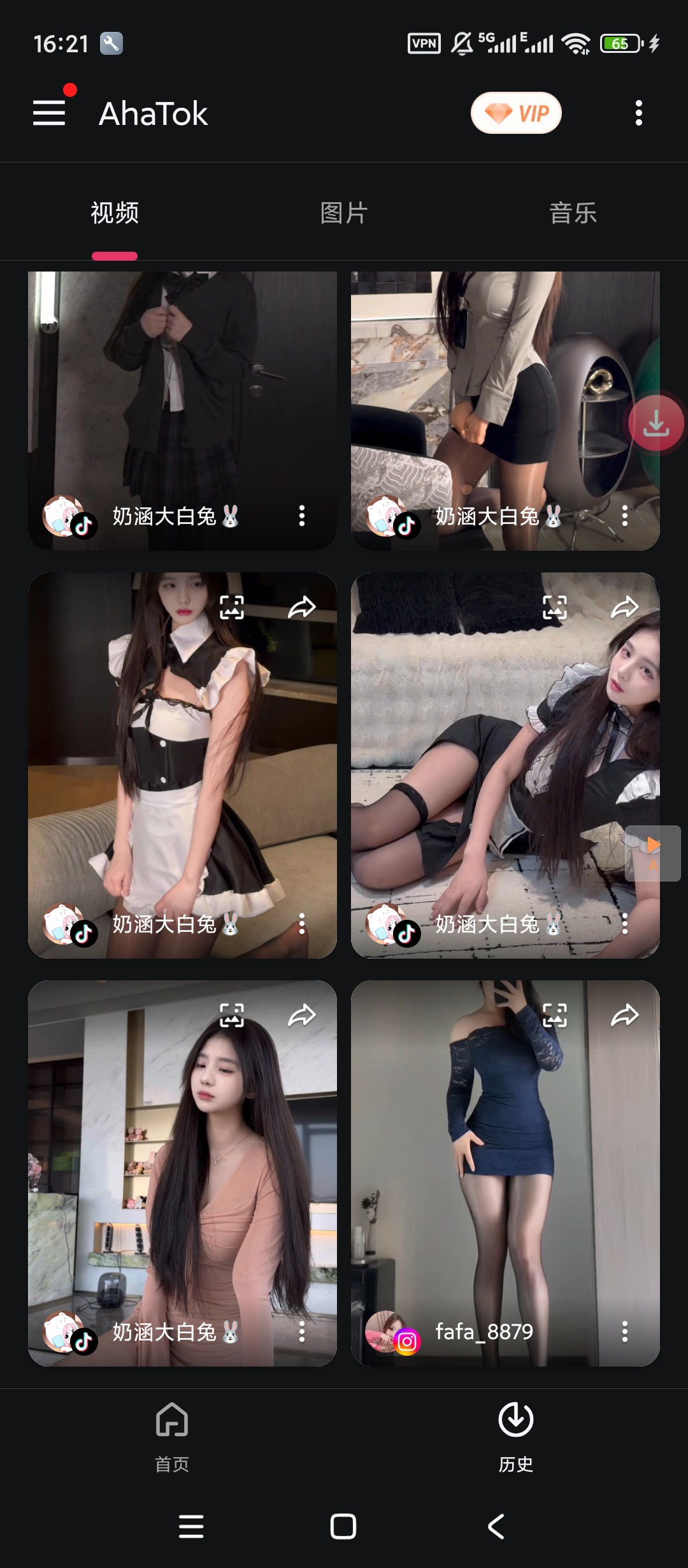Switch to the 音乐 tab
This screenshot has width=688, height=1568.
573,214
